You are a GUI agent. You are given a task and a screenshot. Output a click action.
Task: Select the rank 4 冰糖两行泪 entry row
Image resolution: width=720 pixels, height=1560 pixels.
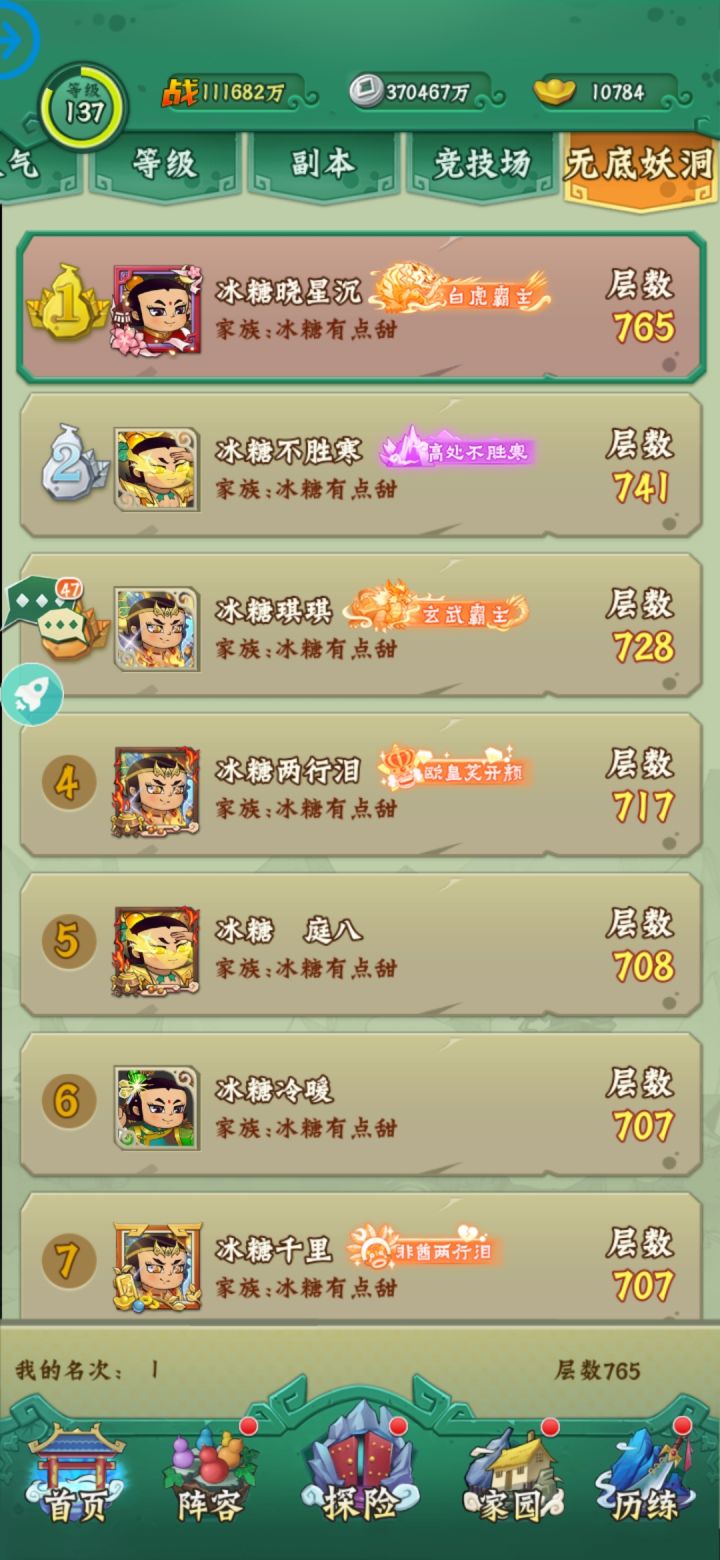360,787
